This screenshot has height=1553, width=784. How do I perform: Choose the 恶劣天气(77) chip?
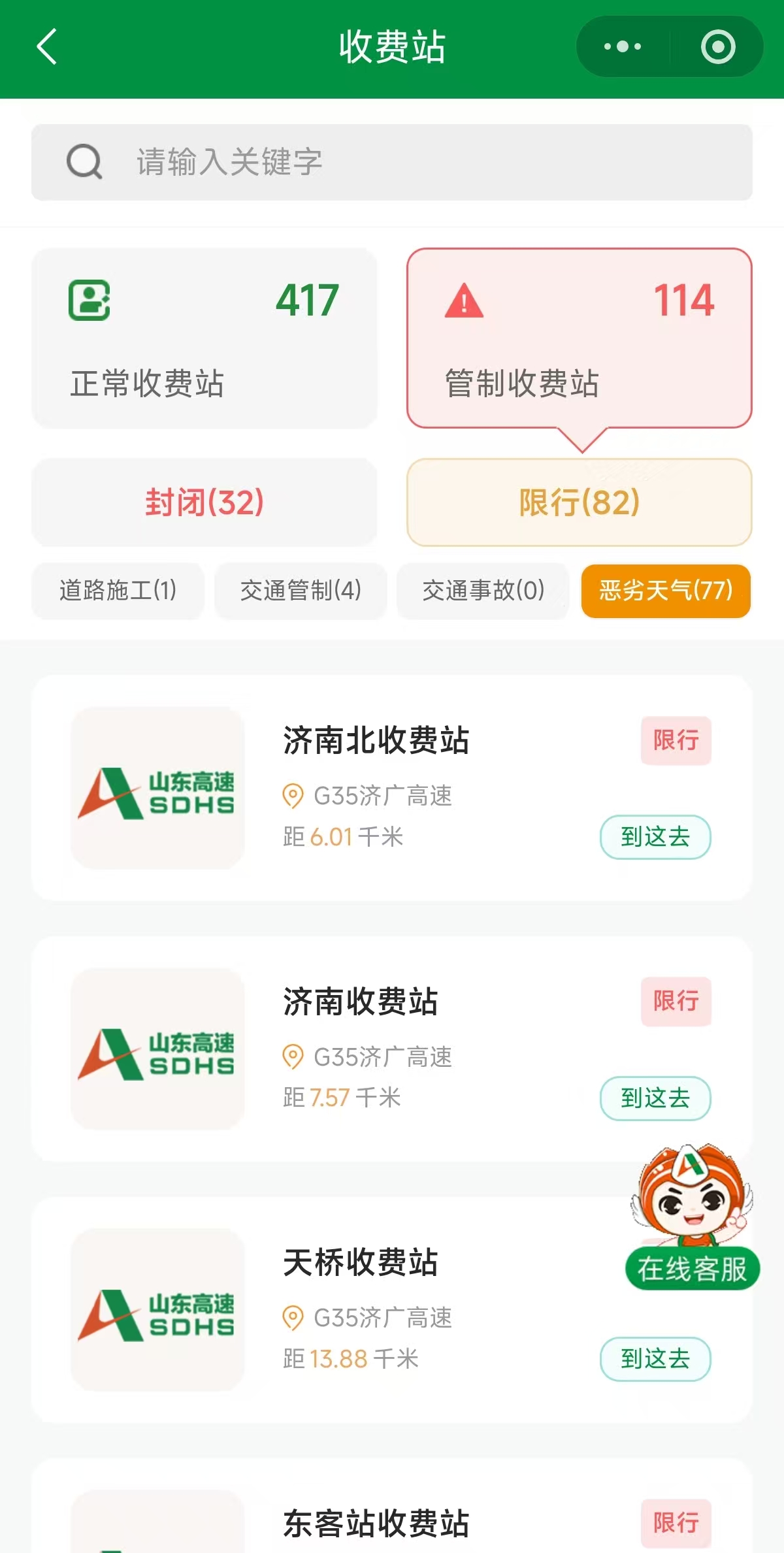[666, 591]
